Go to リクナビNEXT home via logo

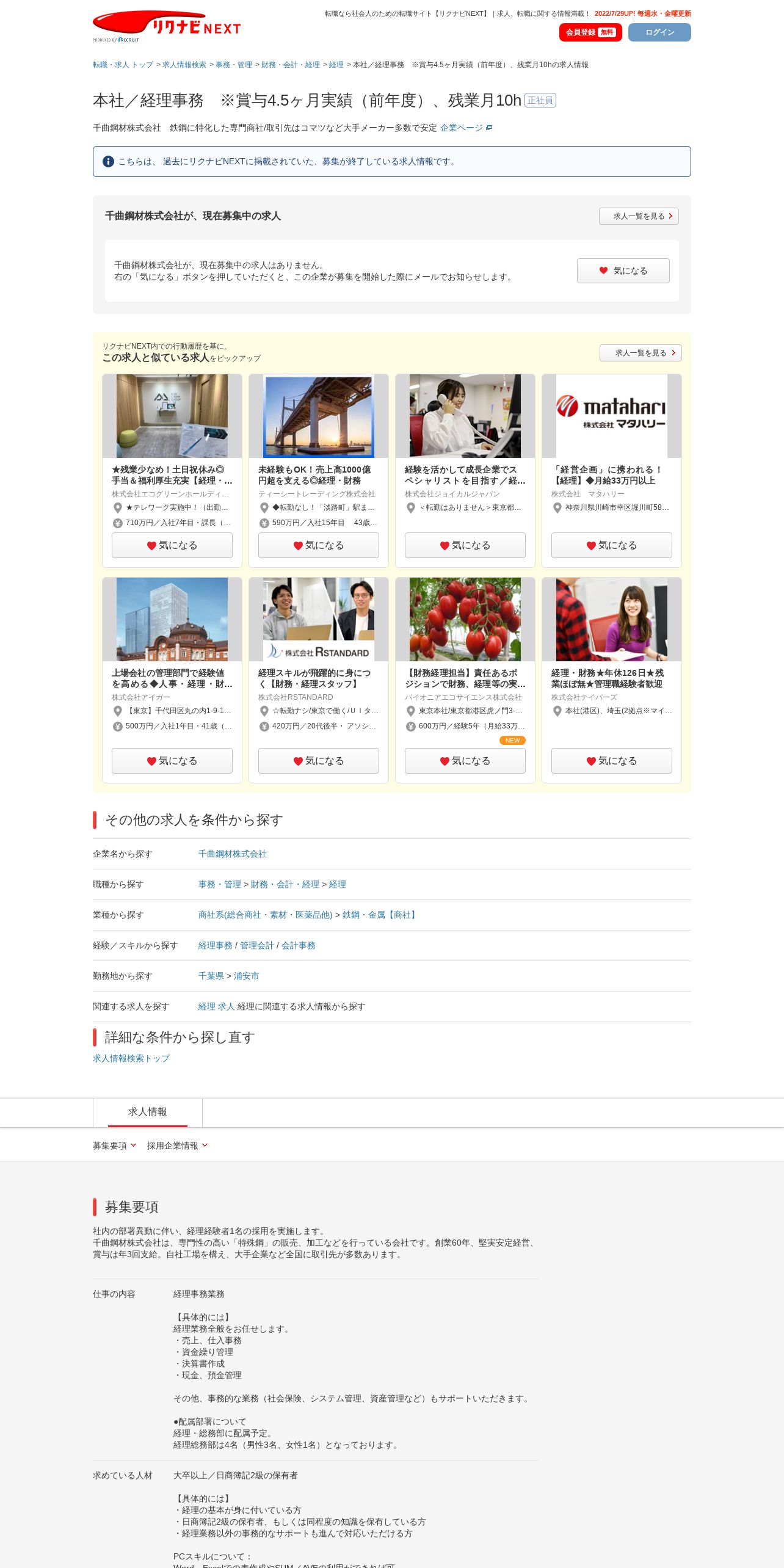point(167,26)
